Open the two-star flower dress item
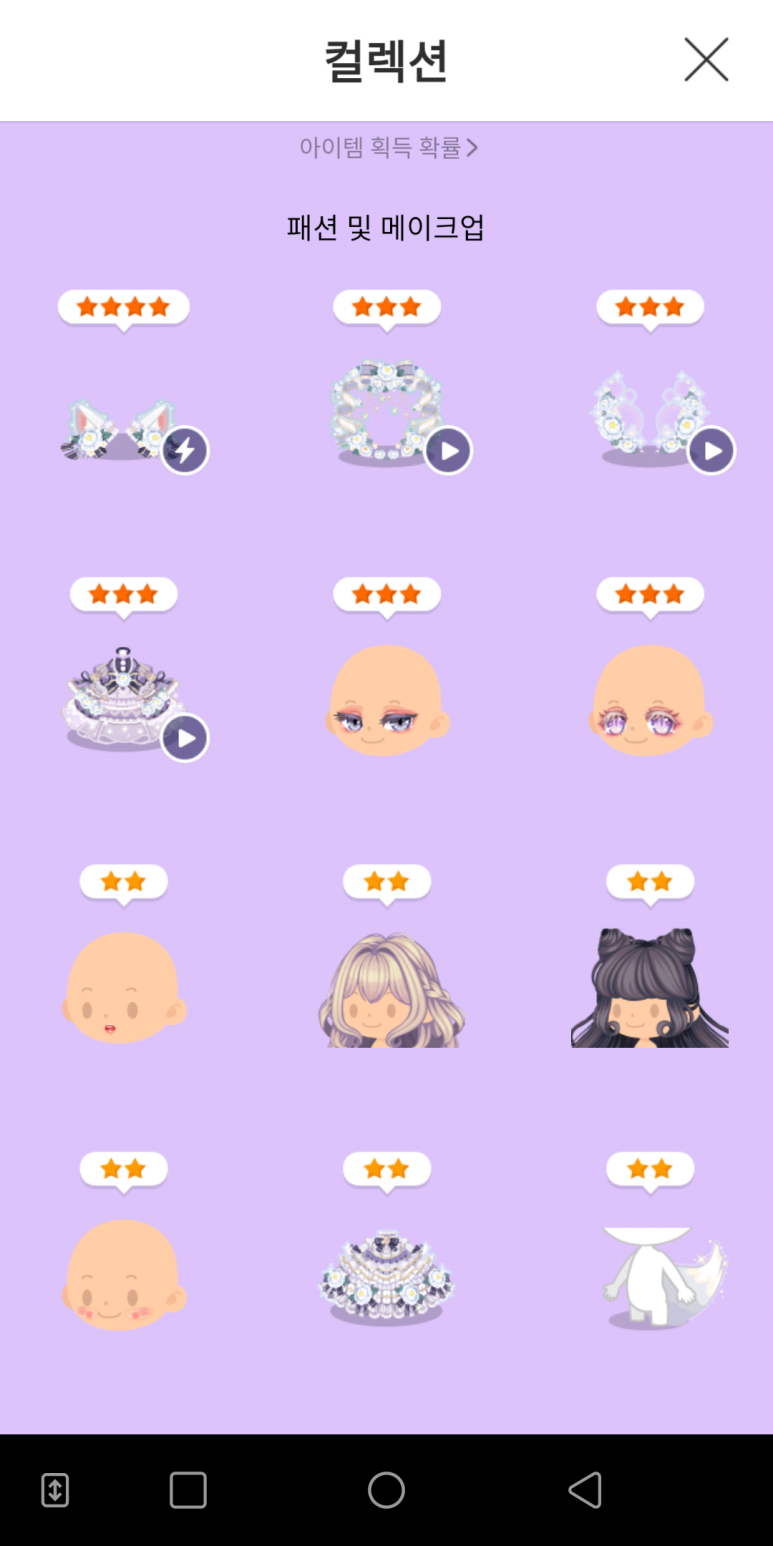Screen dimensions: 773x1546 click(x=387, y=1277)
